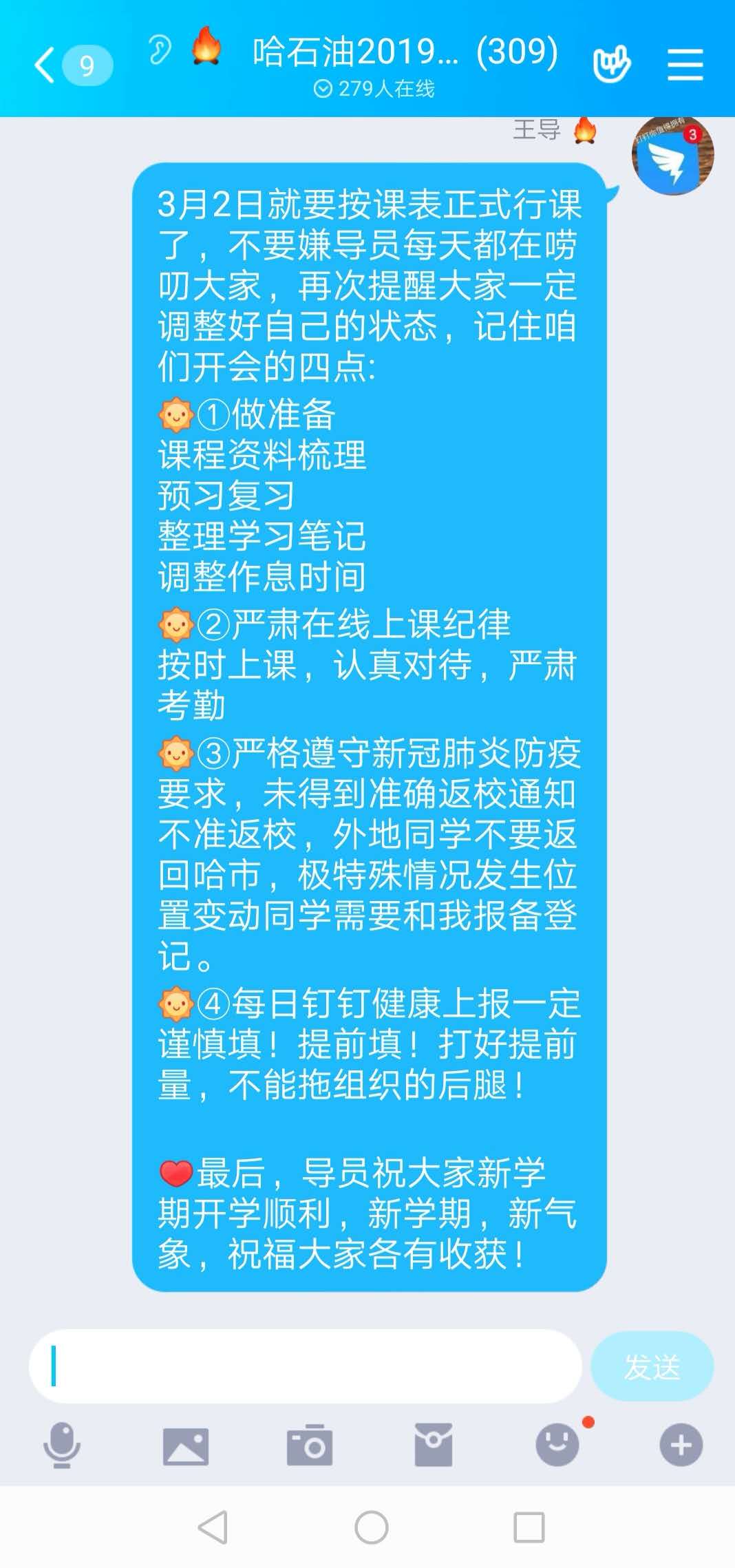Open the camera to take a photo
The height and width of the screenshot is (1568, 735).
[309, 1445]
